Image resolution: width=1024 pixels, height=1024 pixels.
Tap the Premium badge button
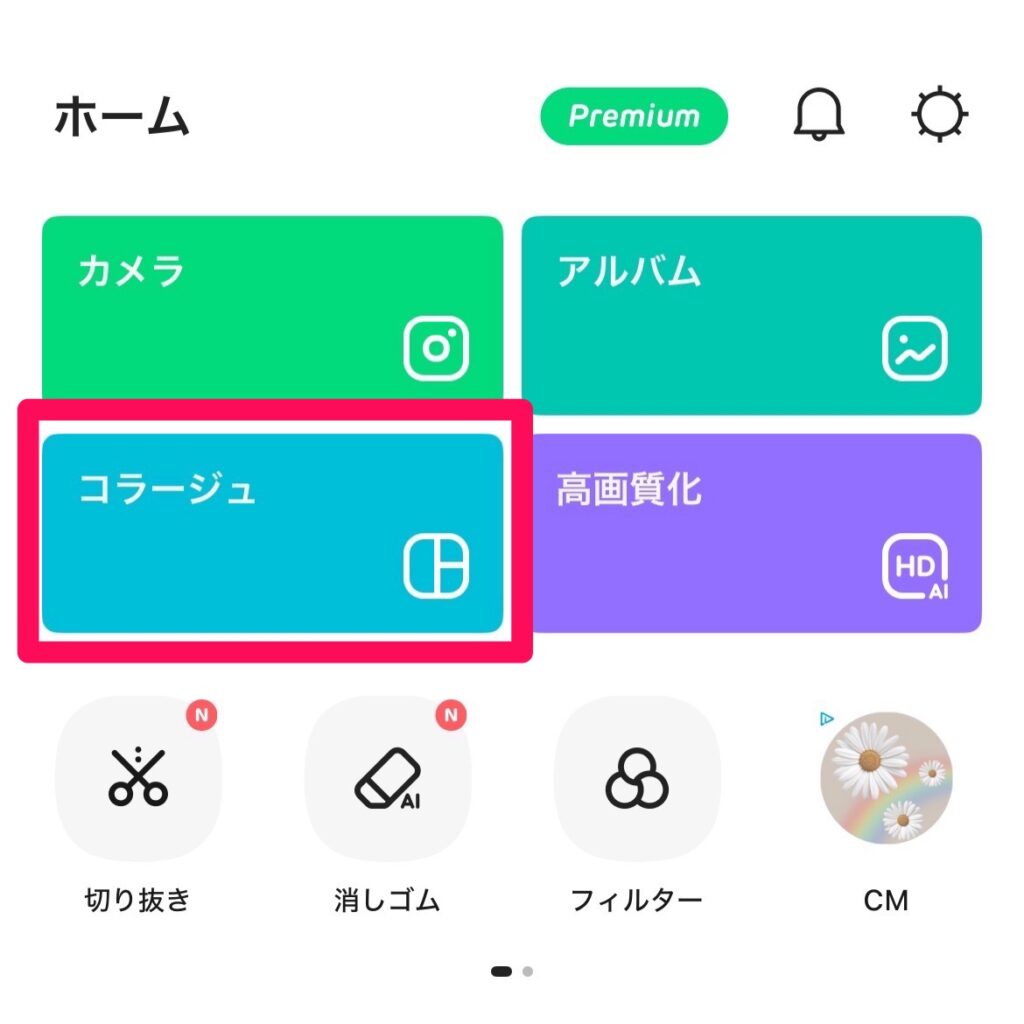pos(634,116)
